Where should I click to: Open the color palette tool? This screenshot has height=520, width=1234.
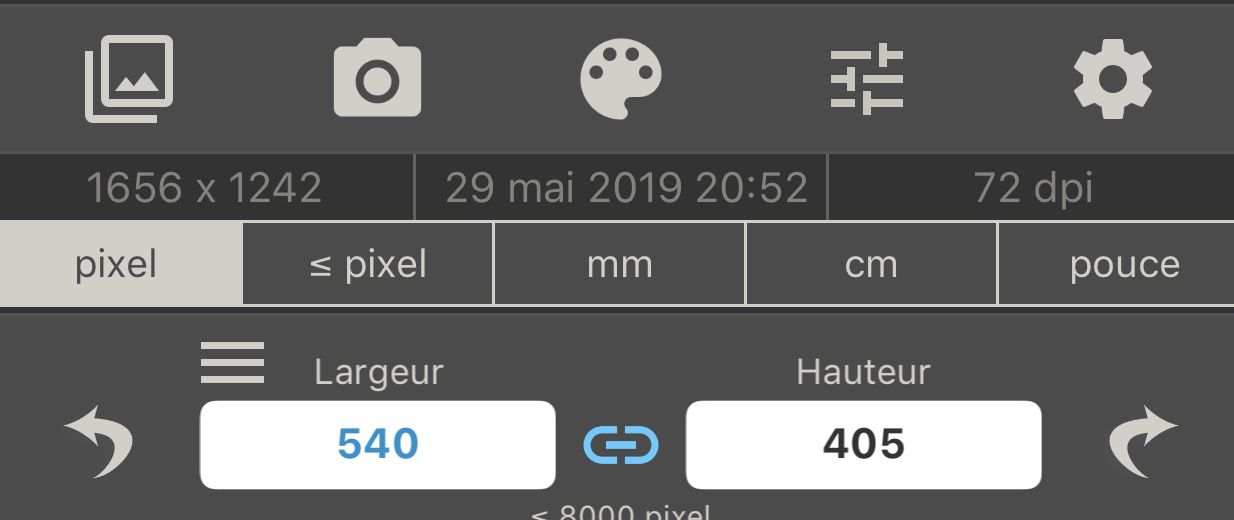pos(621,79)
